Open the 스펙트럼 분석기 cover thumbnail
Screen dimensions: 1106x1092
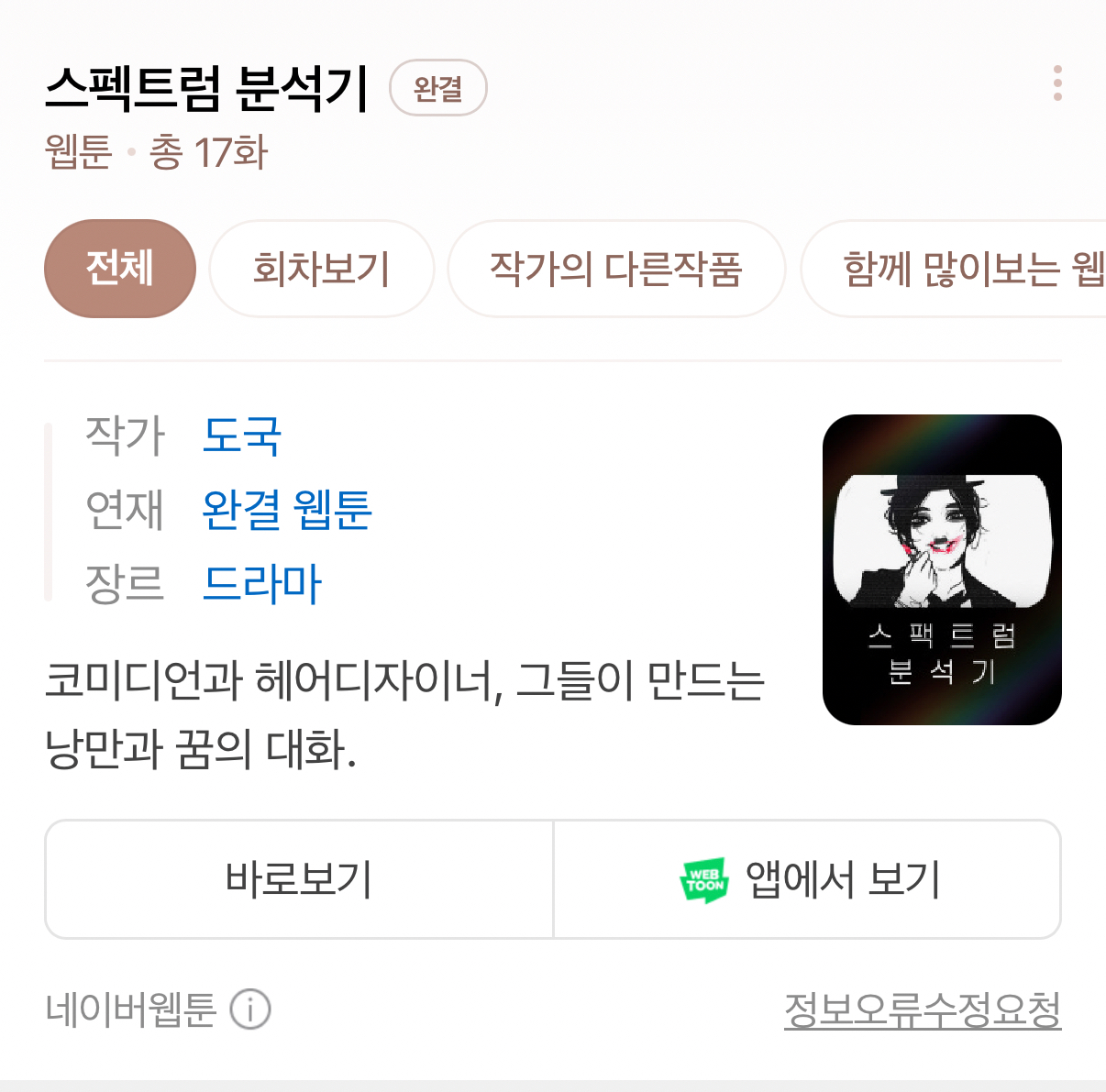[x=942, y=569]
